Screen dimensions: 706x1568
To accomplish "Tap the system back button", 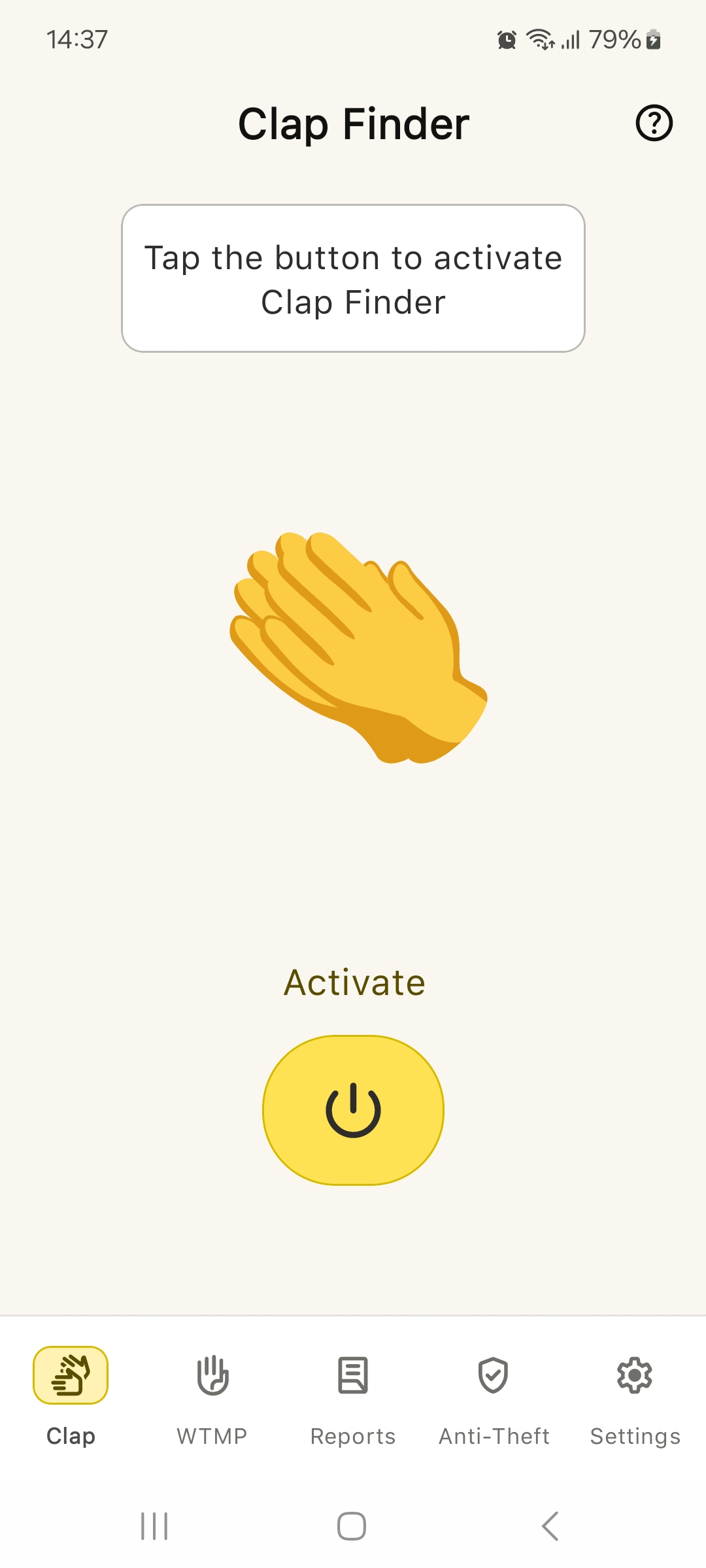I will pyautogui.click(x=550, y=1526).
